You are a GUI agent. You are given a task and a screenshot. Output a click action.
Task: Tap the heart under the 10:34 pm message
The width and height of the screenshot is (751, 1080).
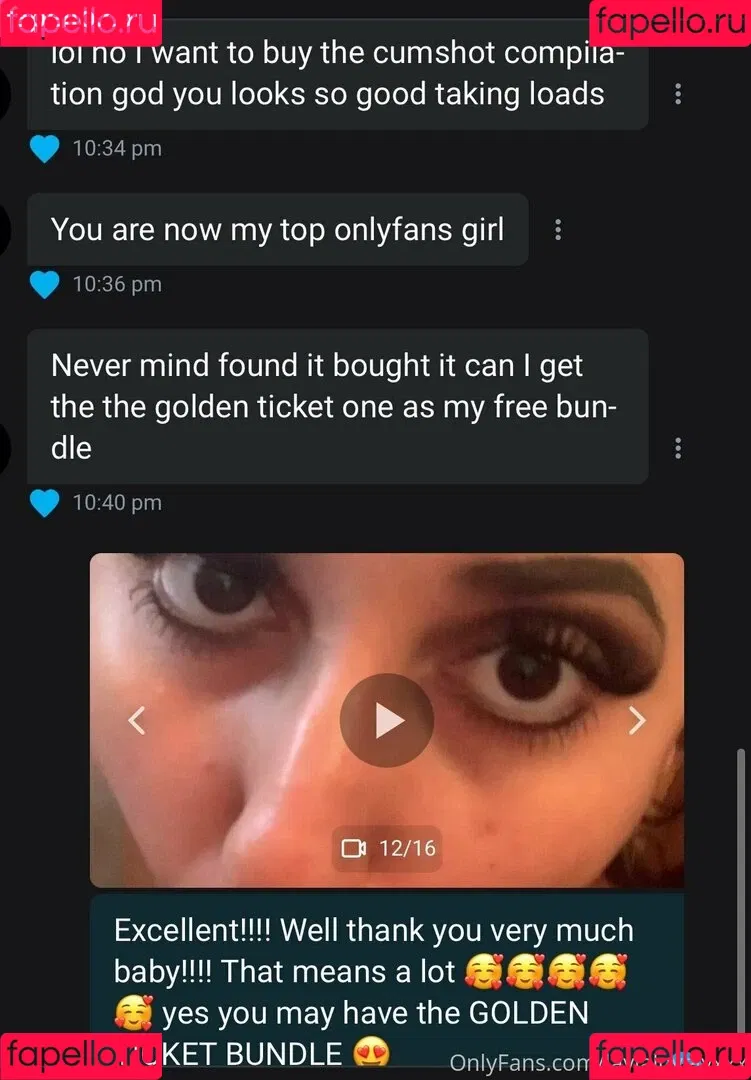44,149
